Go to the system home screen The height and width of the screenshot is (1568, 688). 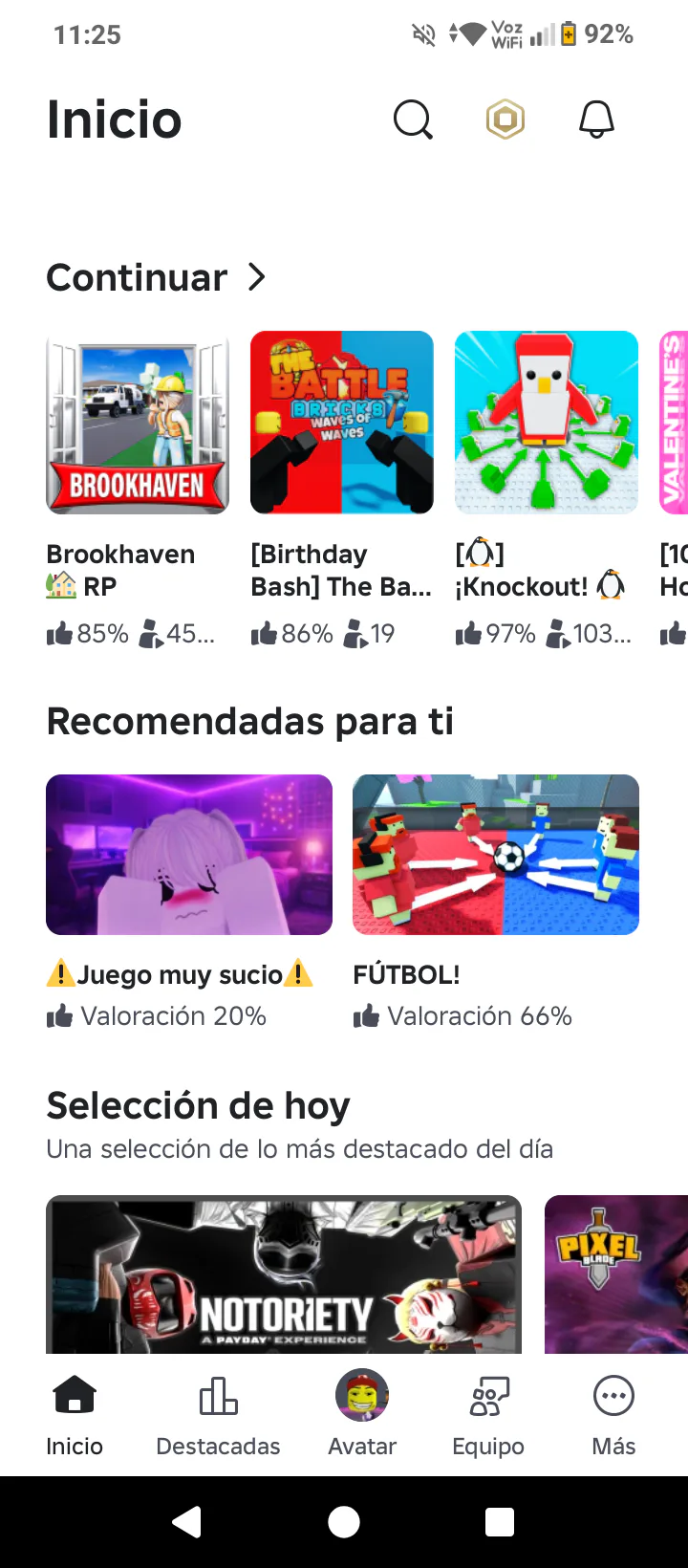coord(344,1522)
